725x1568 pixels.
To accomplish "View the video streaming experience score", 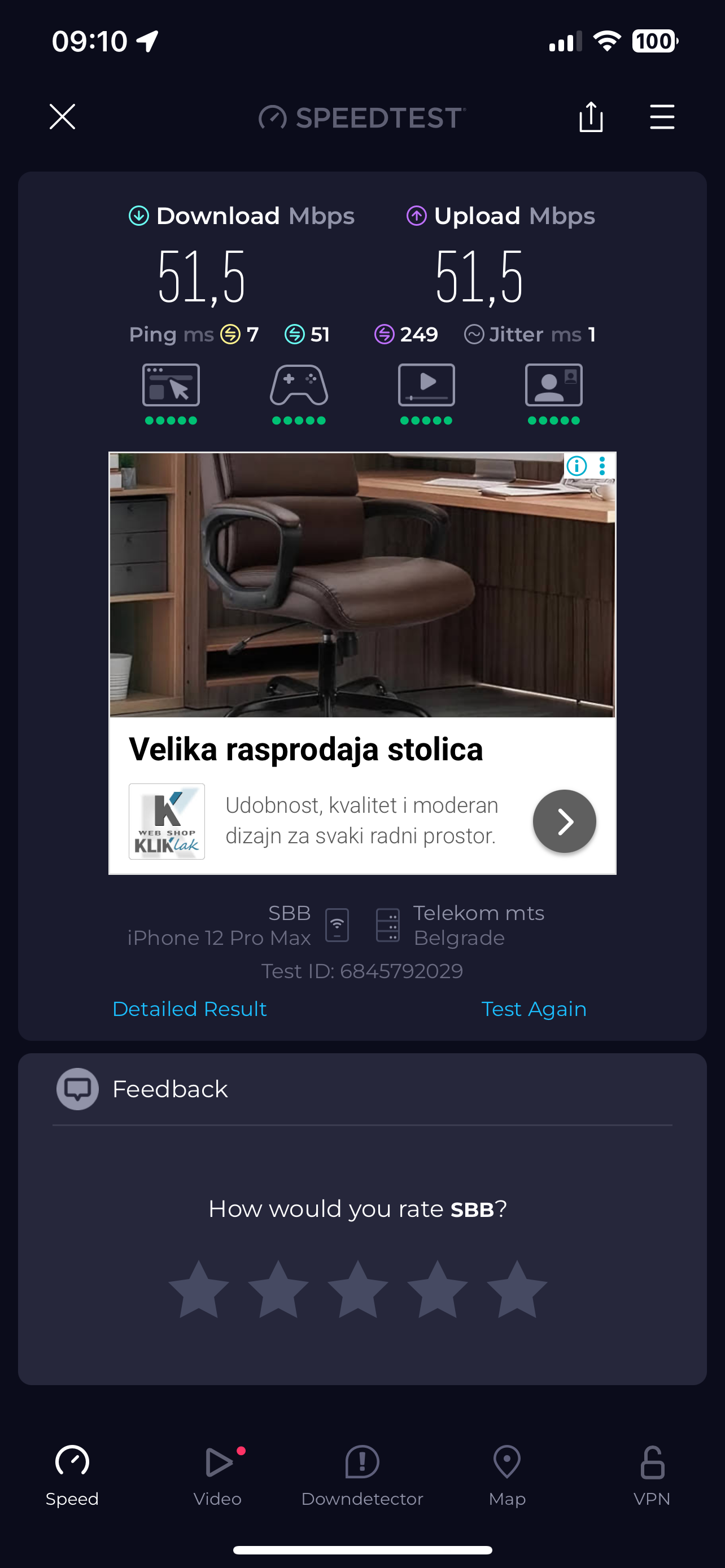I will click(426, 393).
